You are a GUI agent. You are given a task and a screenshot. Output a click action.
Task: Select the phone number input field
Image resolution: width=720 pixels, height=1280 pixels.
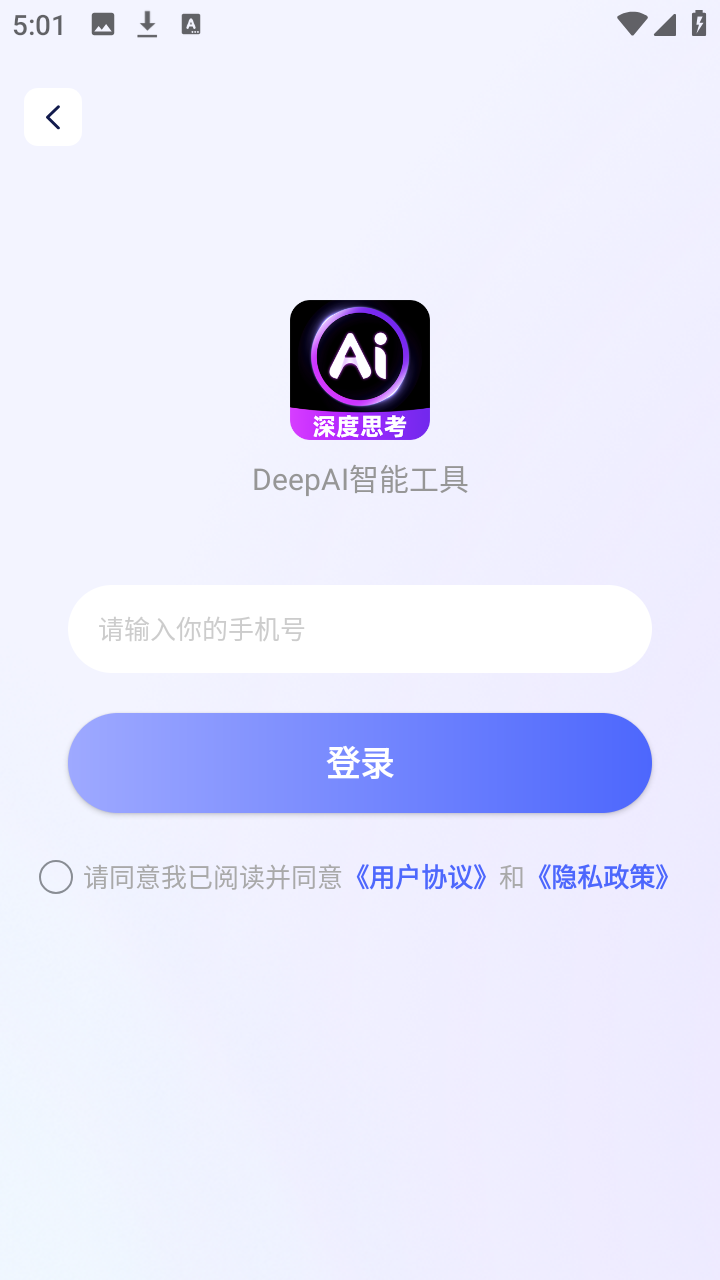360,629
